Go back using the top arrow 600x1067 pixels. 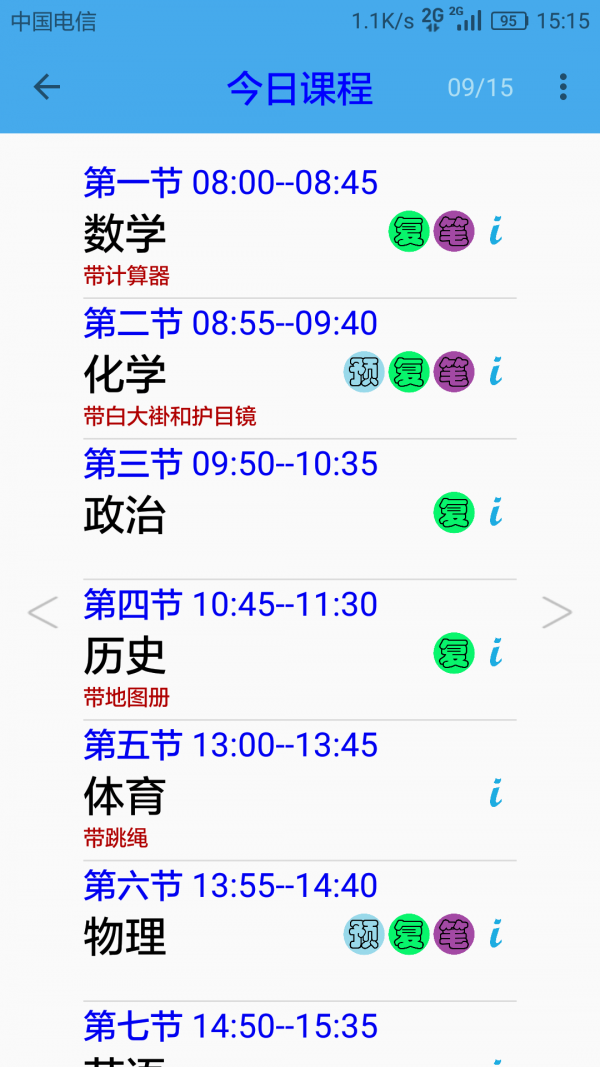tap(47, 87)
